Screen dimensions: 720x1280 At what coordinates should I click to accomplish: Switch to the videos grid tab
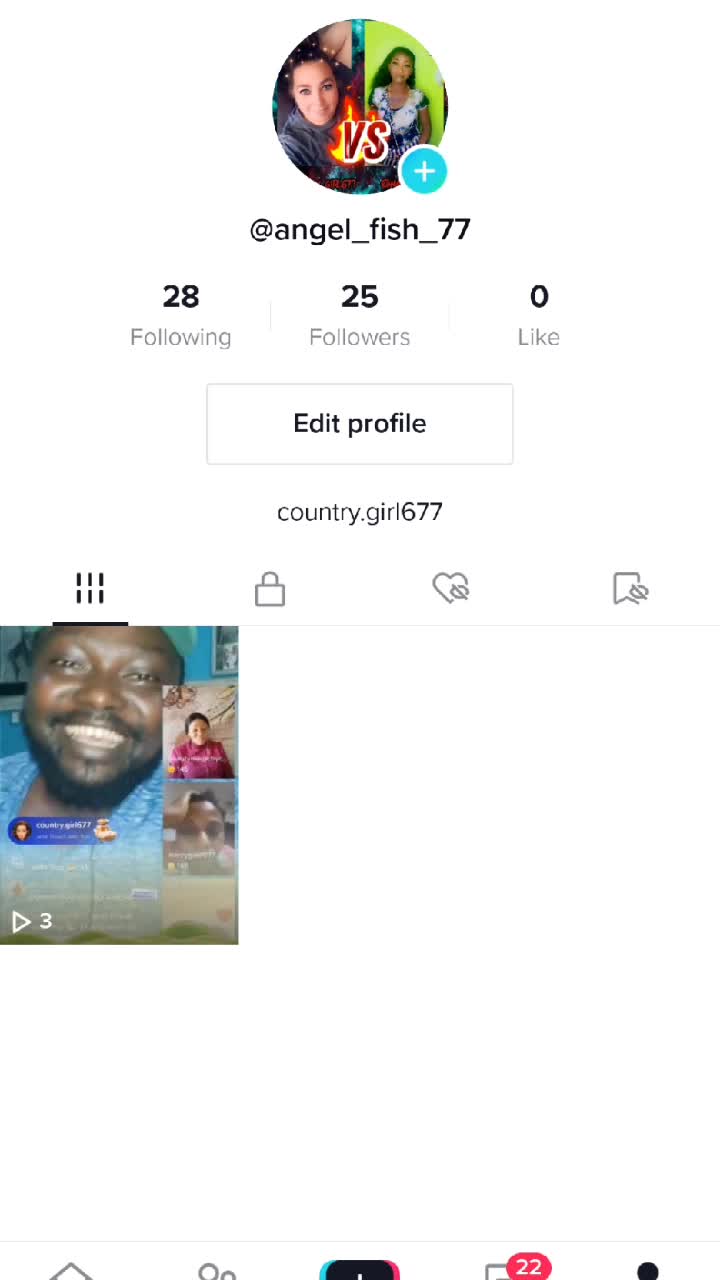click(x=90, y=589)
